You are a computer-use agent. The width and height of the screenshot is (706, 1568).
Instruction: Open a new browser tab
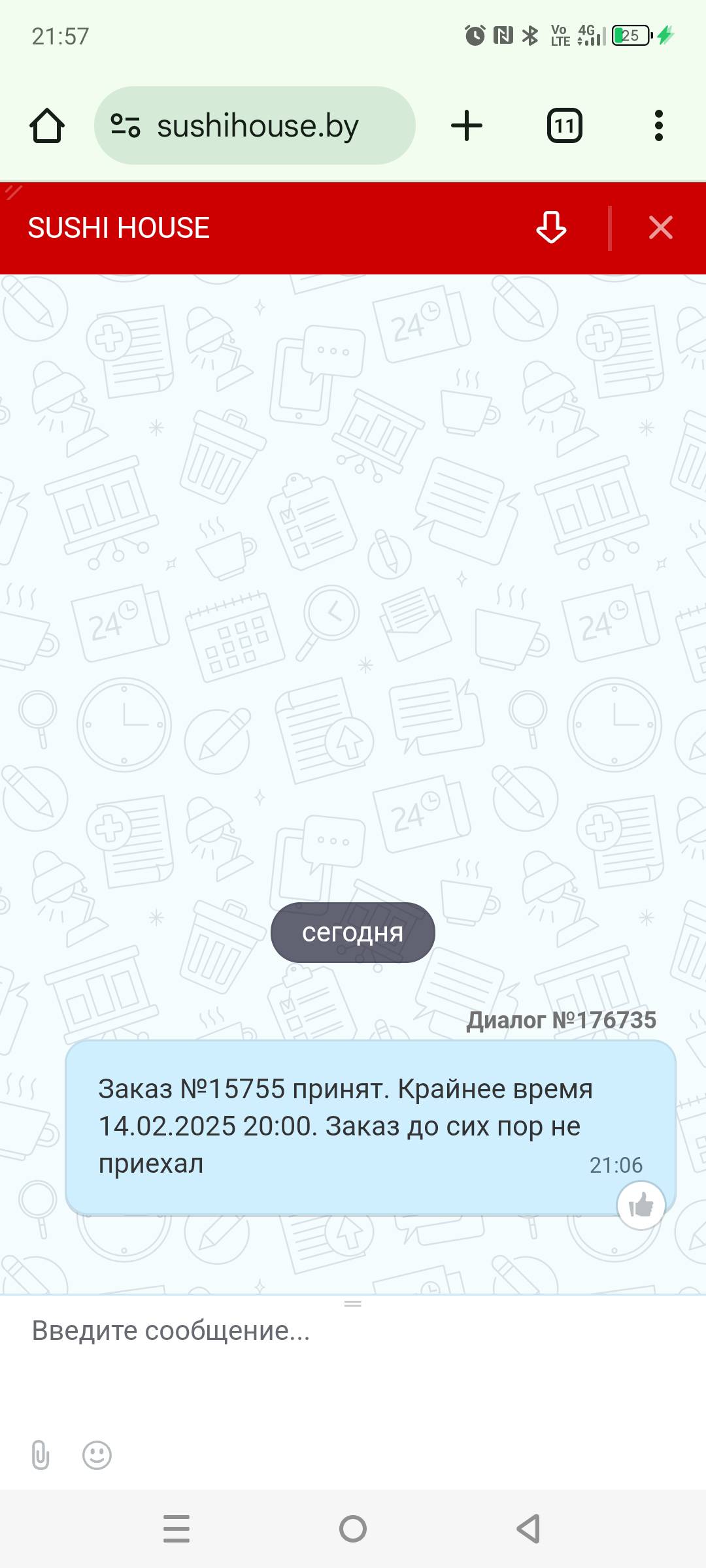pos(467,125)
